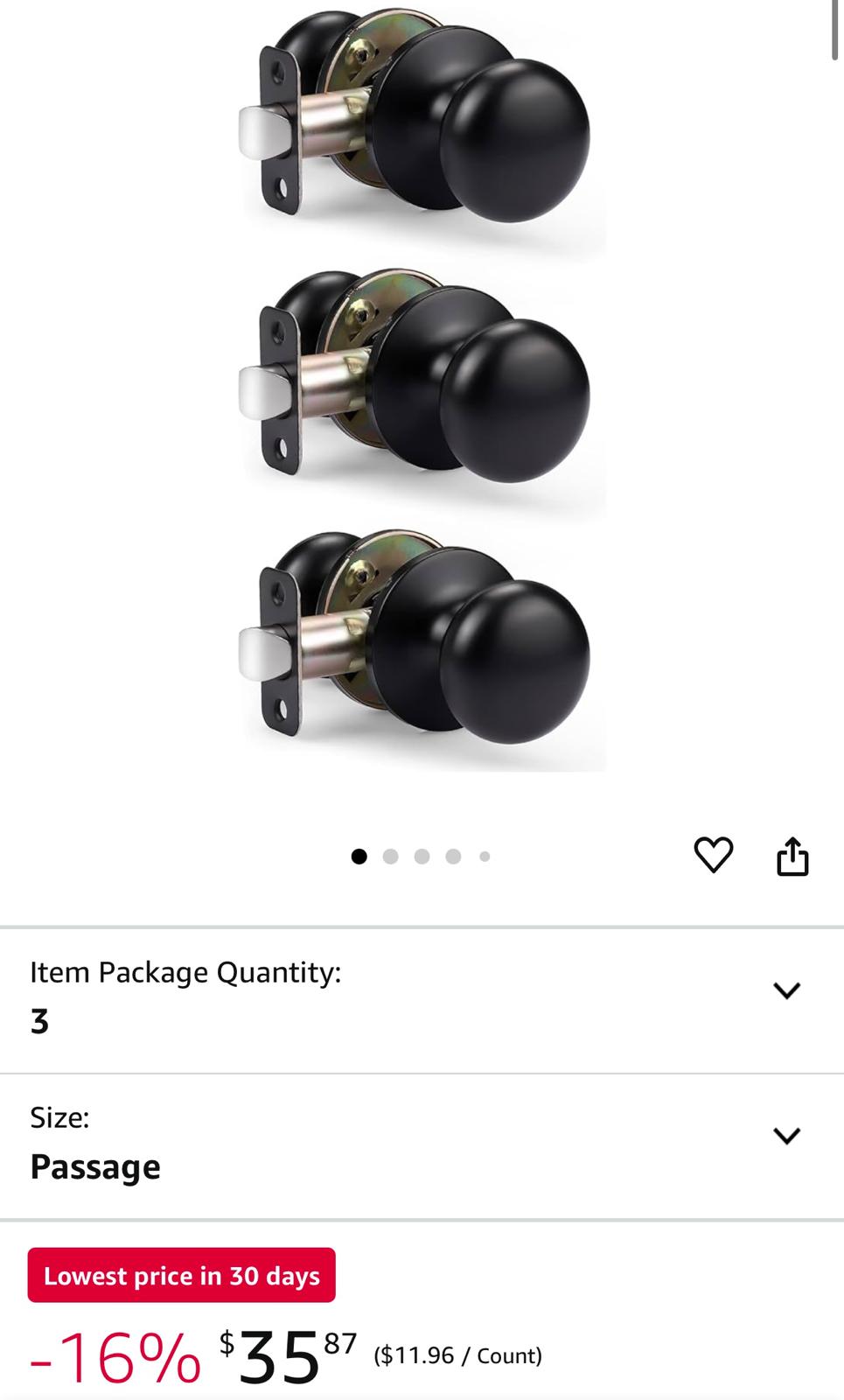Viewport: 844px width, 1400px height.
Task: Tap the active filled carousel dot
Action: tap(360, 855)
